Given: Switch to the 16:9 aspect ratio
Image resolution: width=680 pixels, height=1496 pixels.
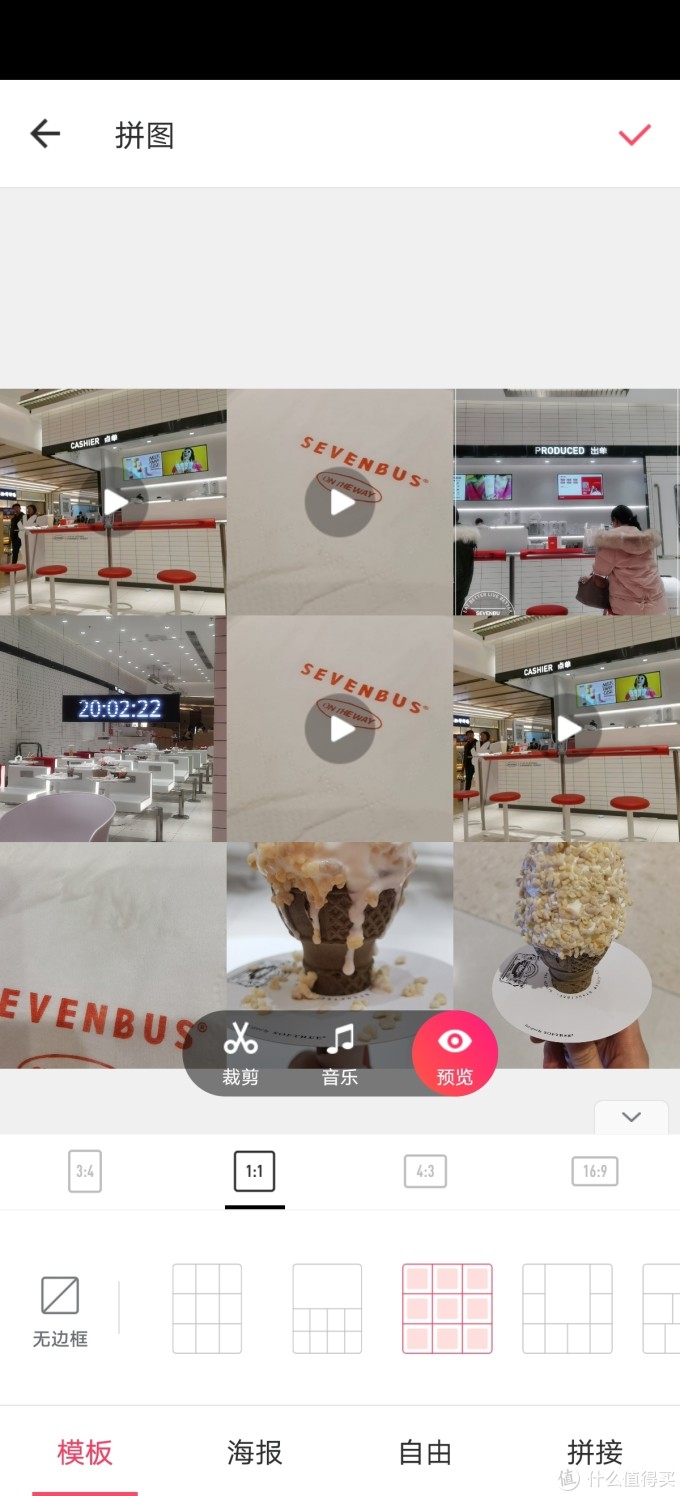Looking at the screenshot, I should click(594, 1171).
